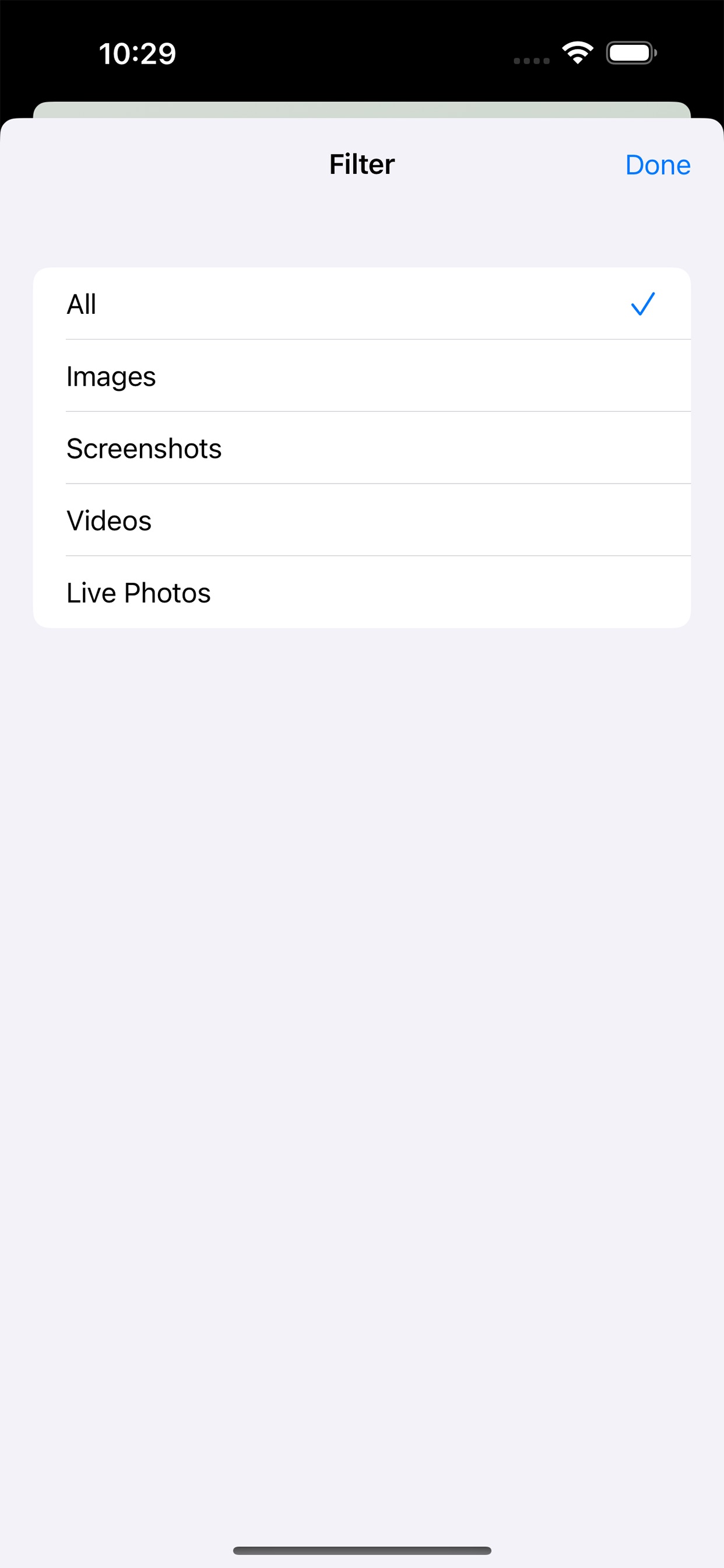The image size is (724, 1568).
Task: Choose the Screenshots filter
Action: [x=361, y=449]
